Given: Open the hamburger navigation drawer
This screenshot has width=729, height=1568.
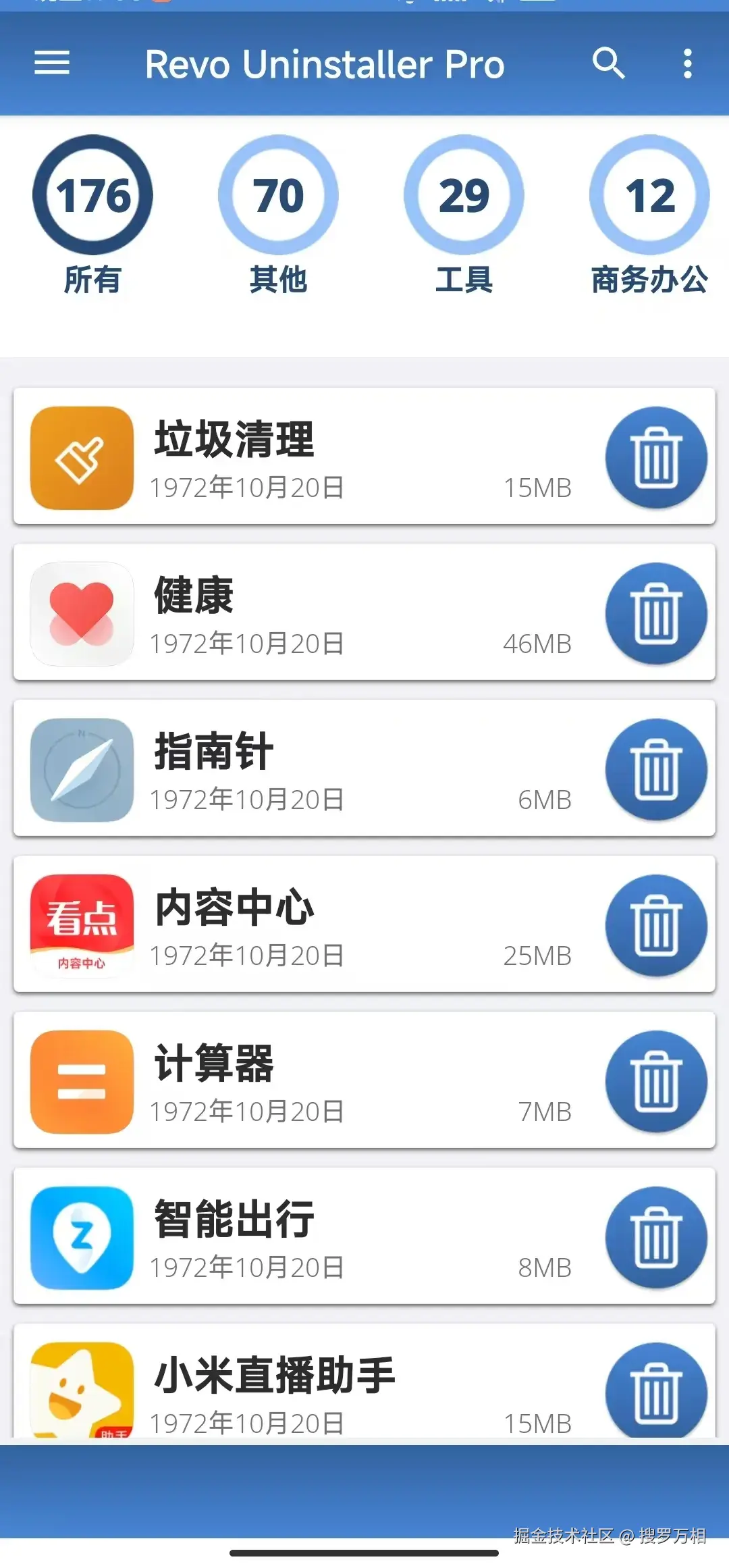Looking at the screenshot, I should point(52,63).
